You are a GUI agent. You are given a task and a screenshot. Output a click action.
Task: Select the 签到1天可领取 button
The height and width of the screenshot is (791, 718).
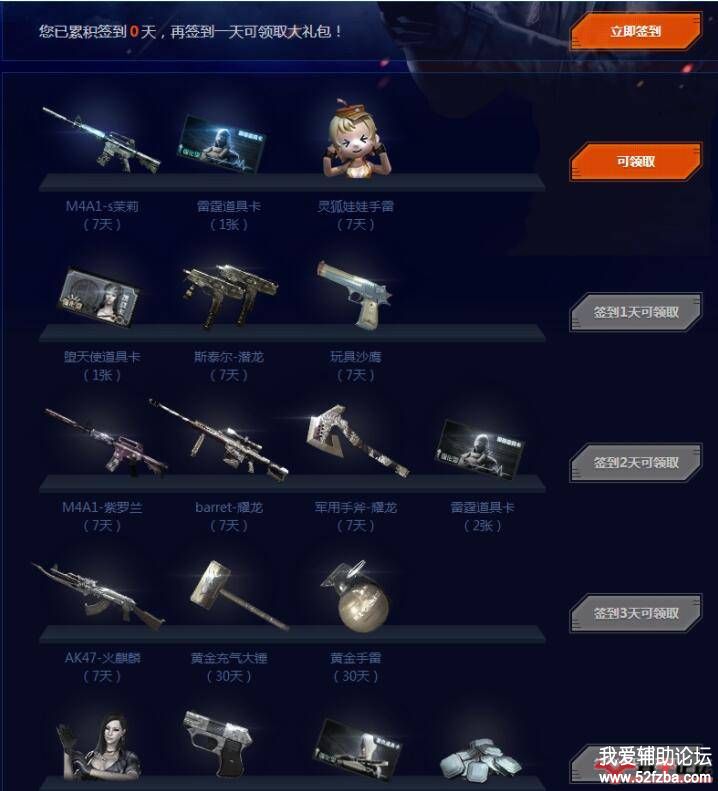click(x=636, y=312)
